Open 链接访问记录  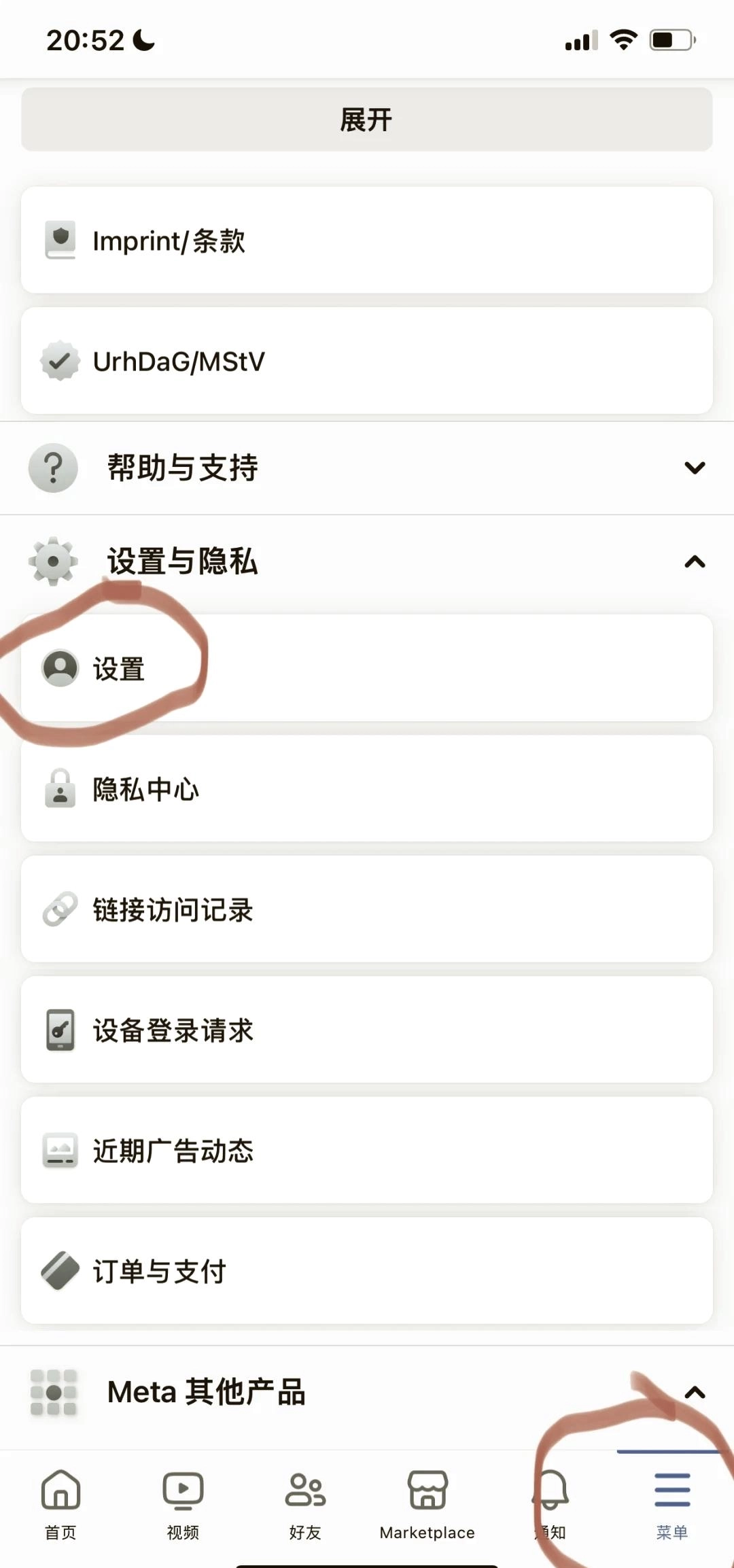point(366,909)
